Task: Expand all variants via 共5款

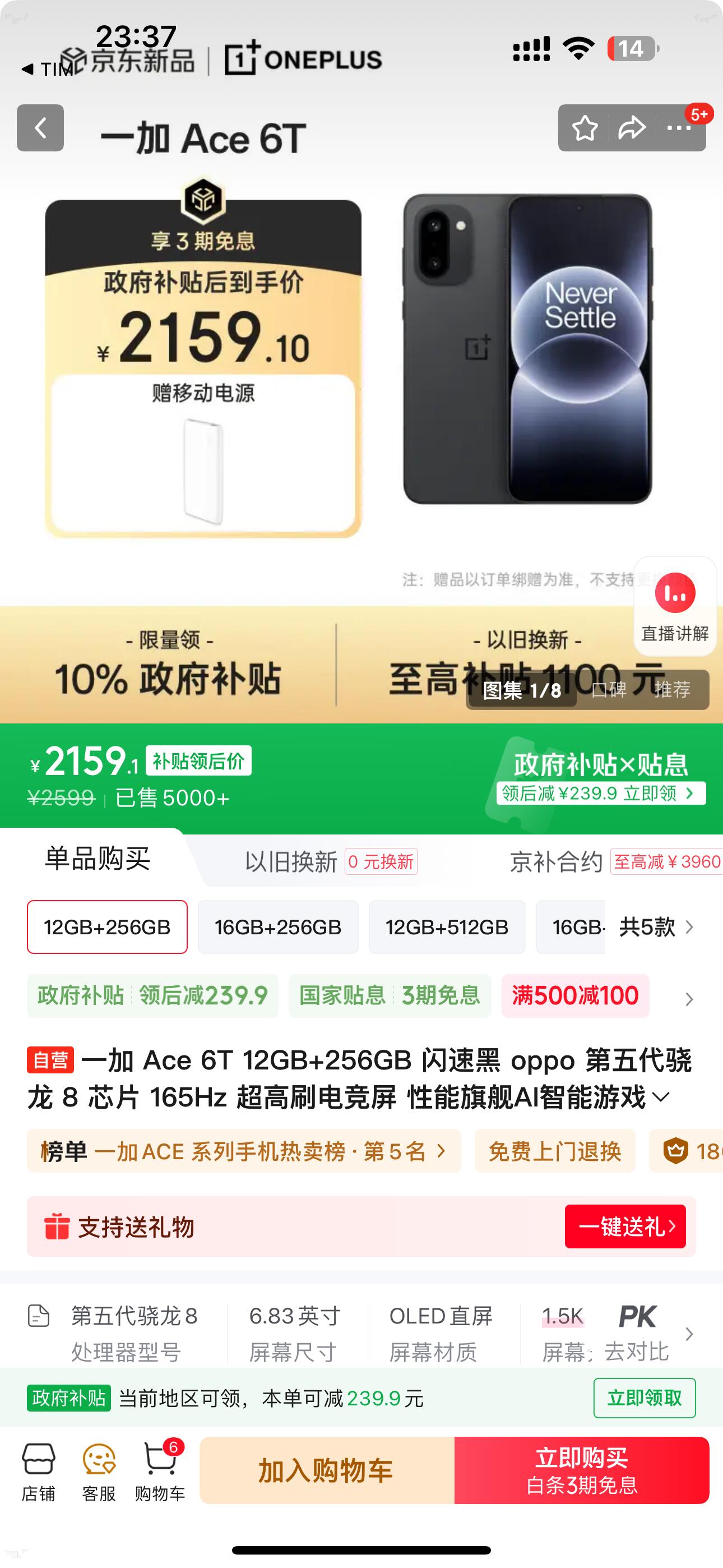Action: tap(656, 927)
